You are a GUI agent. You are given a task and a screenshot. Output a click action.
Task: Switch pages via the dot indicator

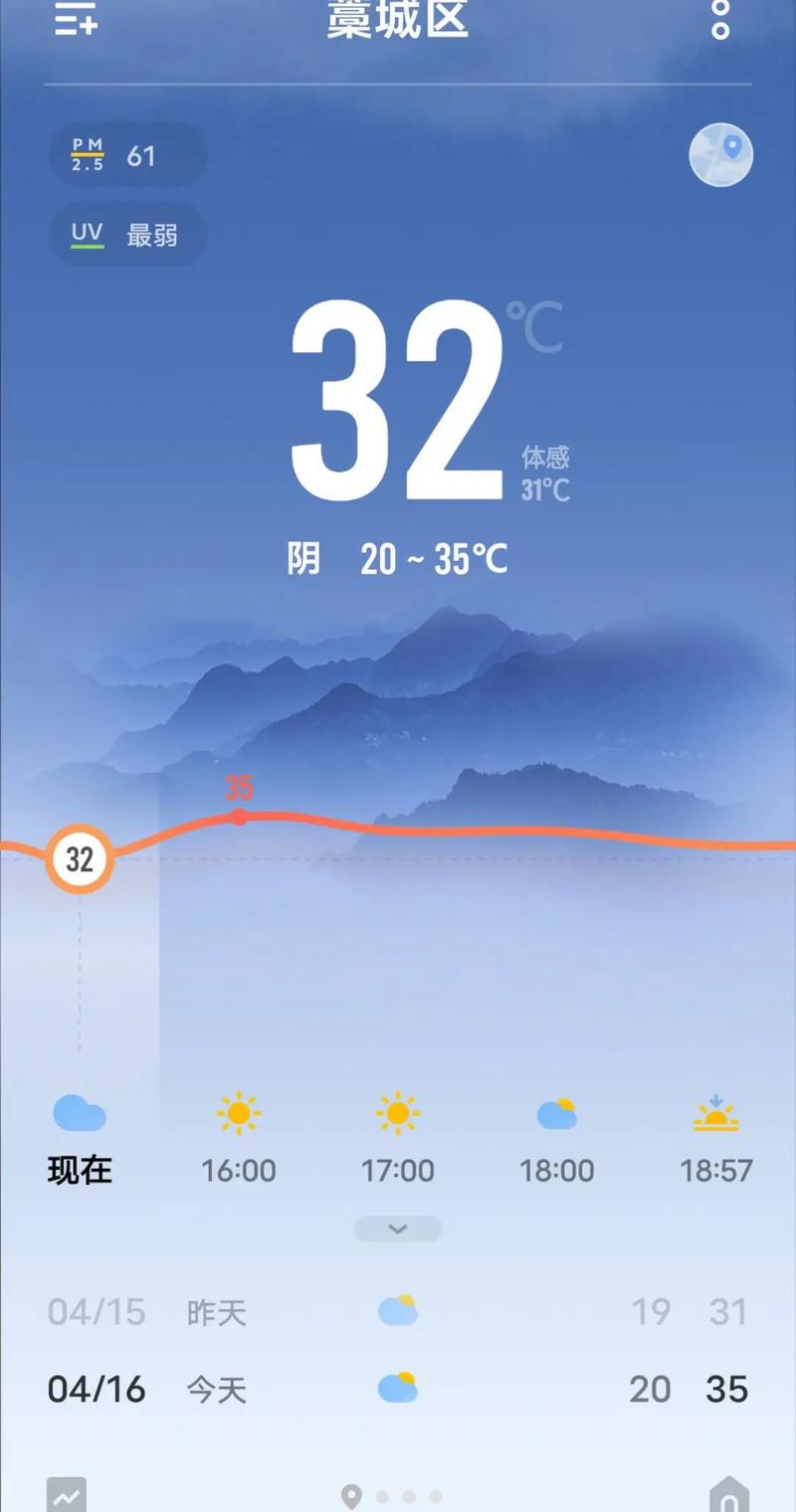pyautogui.click(x=398, y=1494)
